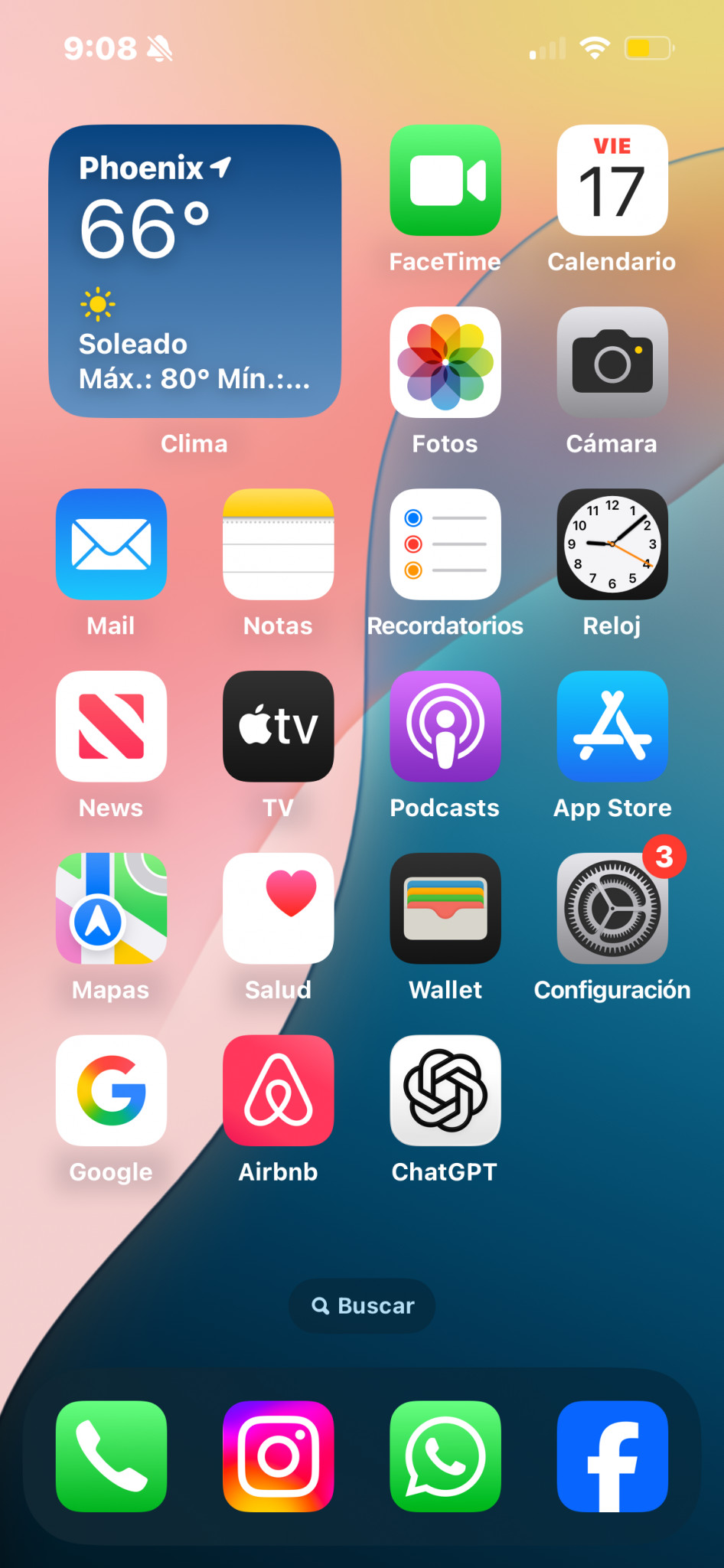Screen dimensions: 724x1568
Task: Open the Mail app
Action: click(x=112, y=544)
